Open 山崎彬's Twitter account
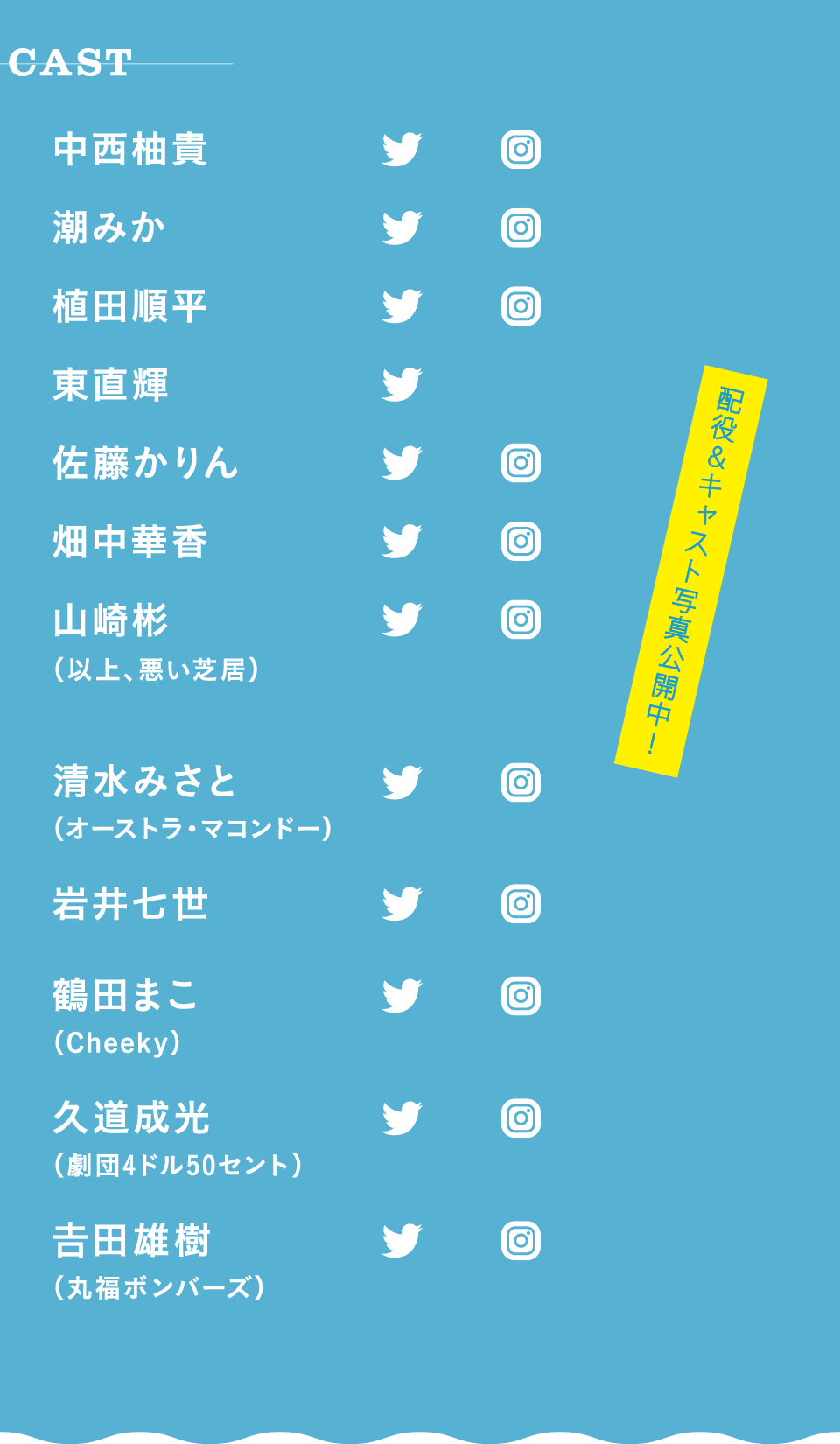This screenshot has width=840, height=1444. 402,620
